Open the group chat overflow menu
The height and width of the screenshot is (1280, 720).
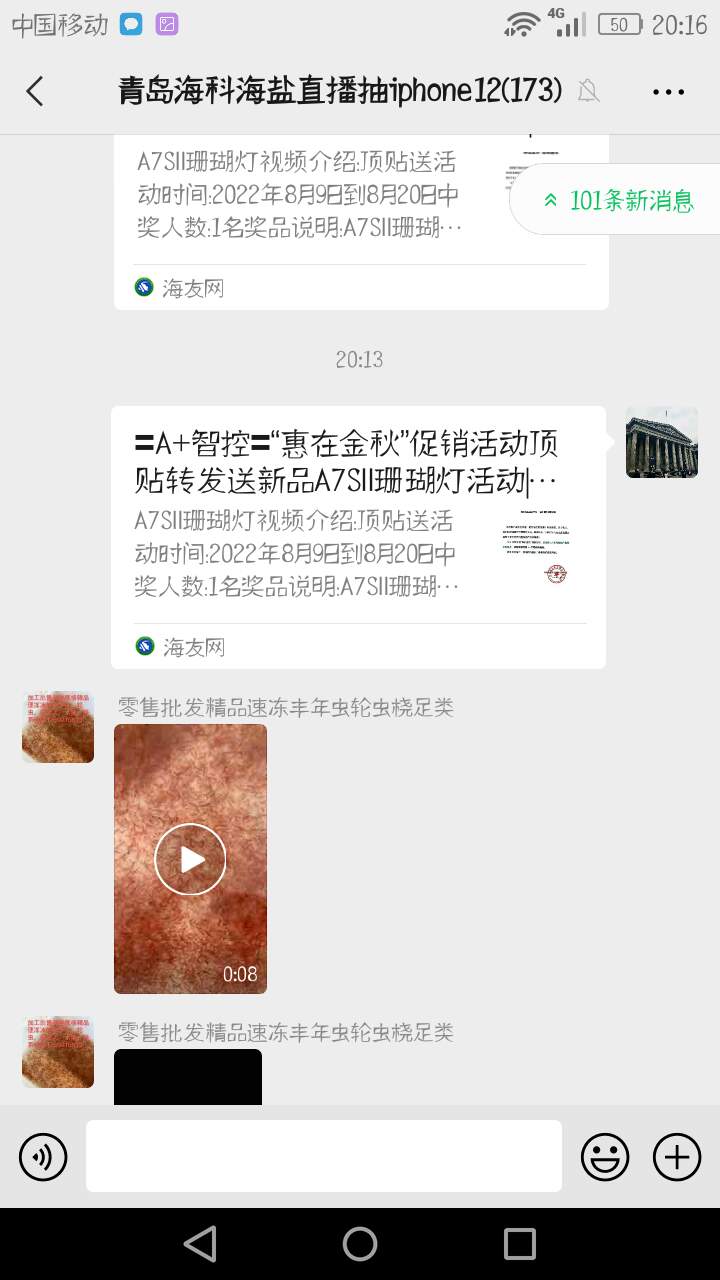click(668, 91)
